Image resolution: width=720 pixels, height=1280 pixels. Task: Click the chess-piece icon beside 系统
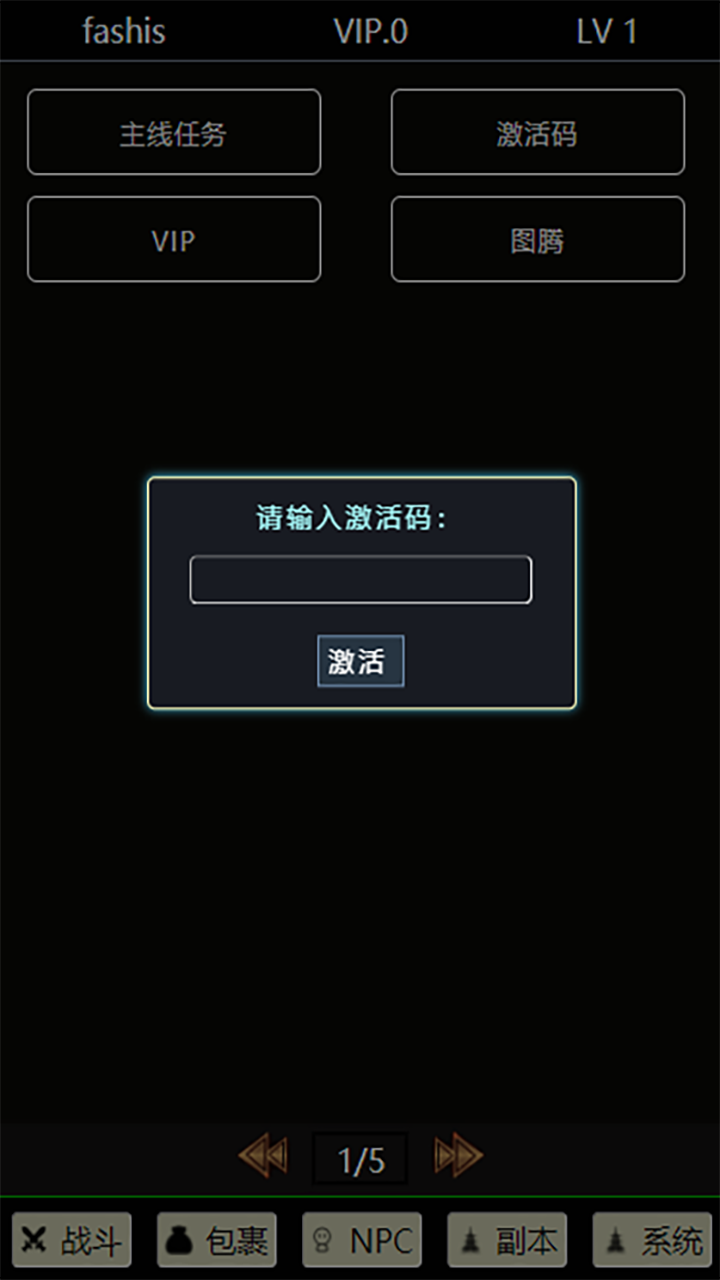[x=615, y=1239]
